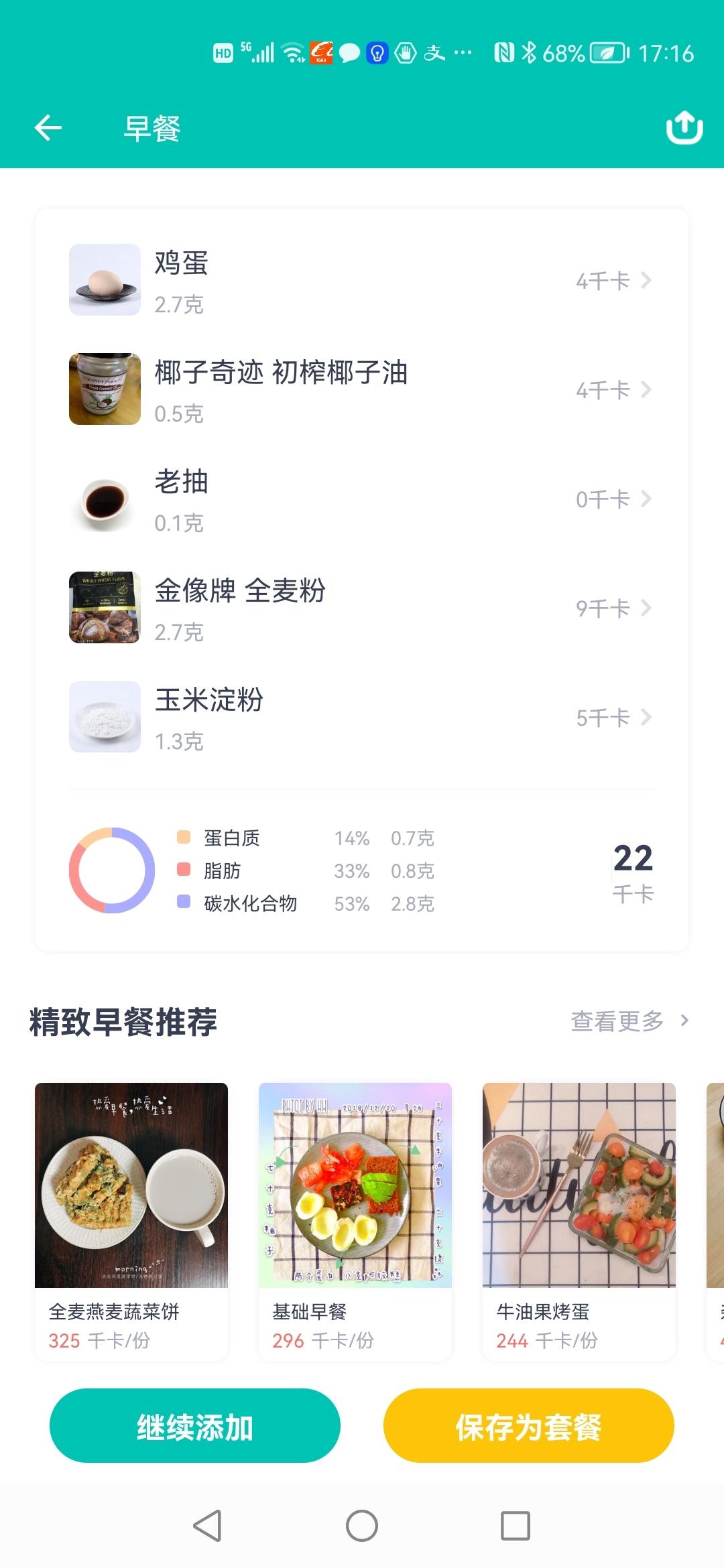
Task: Open the 基础早餐 recipe card
Action: (355, 1221)
